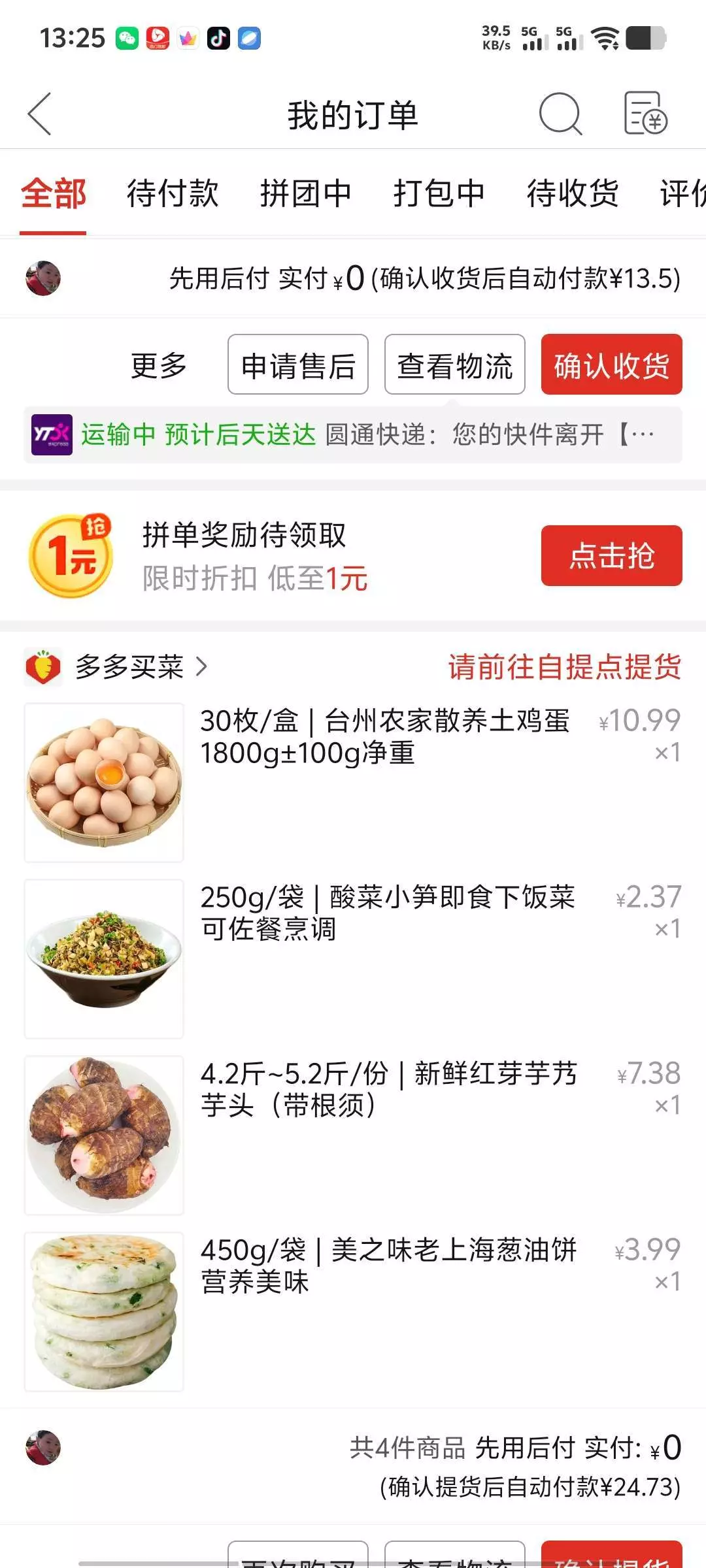Switch to the 拼团中 tab
Image resolution: width=706 pixels, height=1568 pixels.
(x=306, y=193)
